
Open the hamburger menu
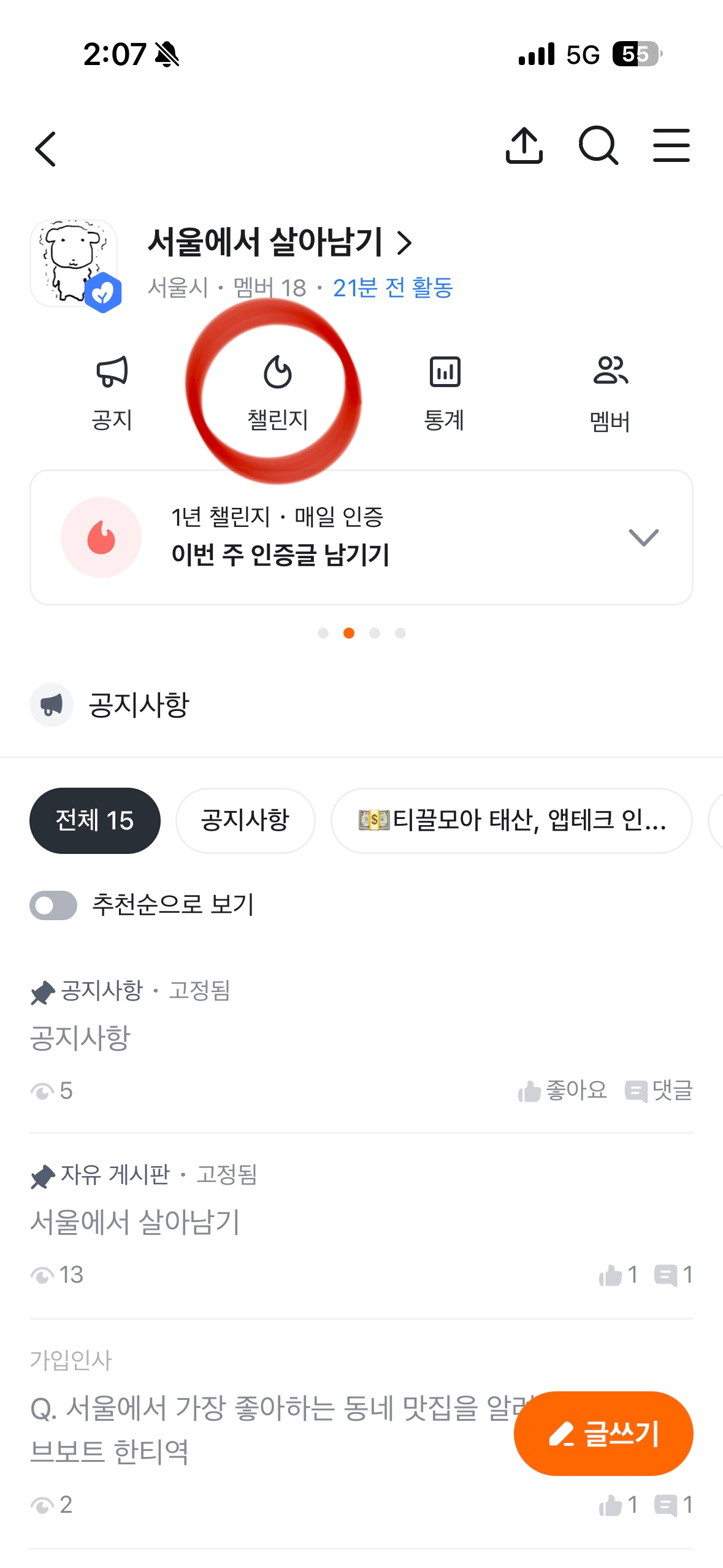click(671, 146)
